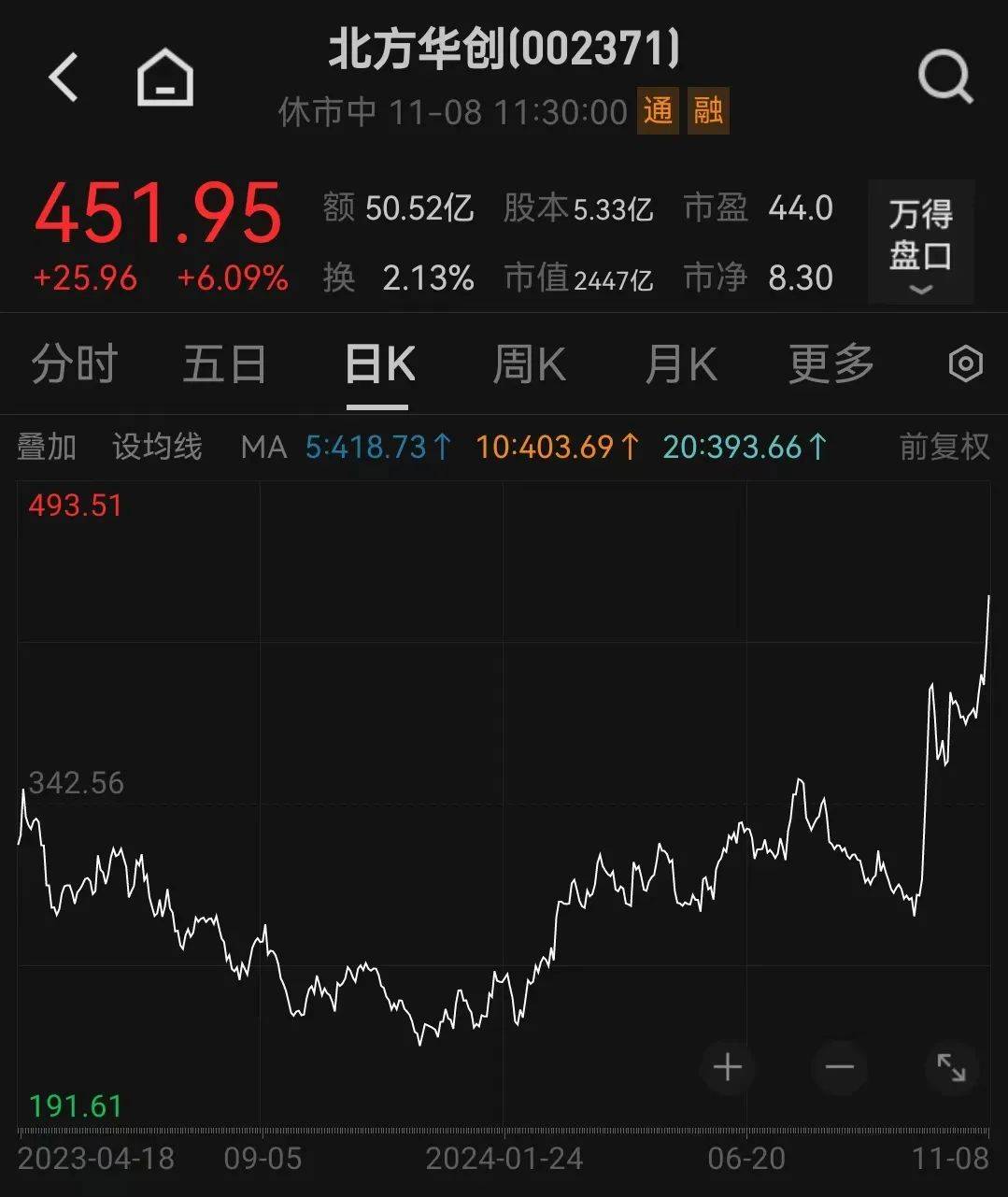Open chart settings via the gear icon

pos(967,363)
